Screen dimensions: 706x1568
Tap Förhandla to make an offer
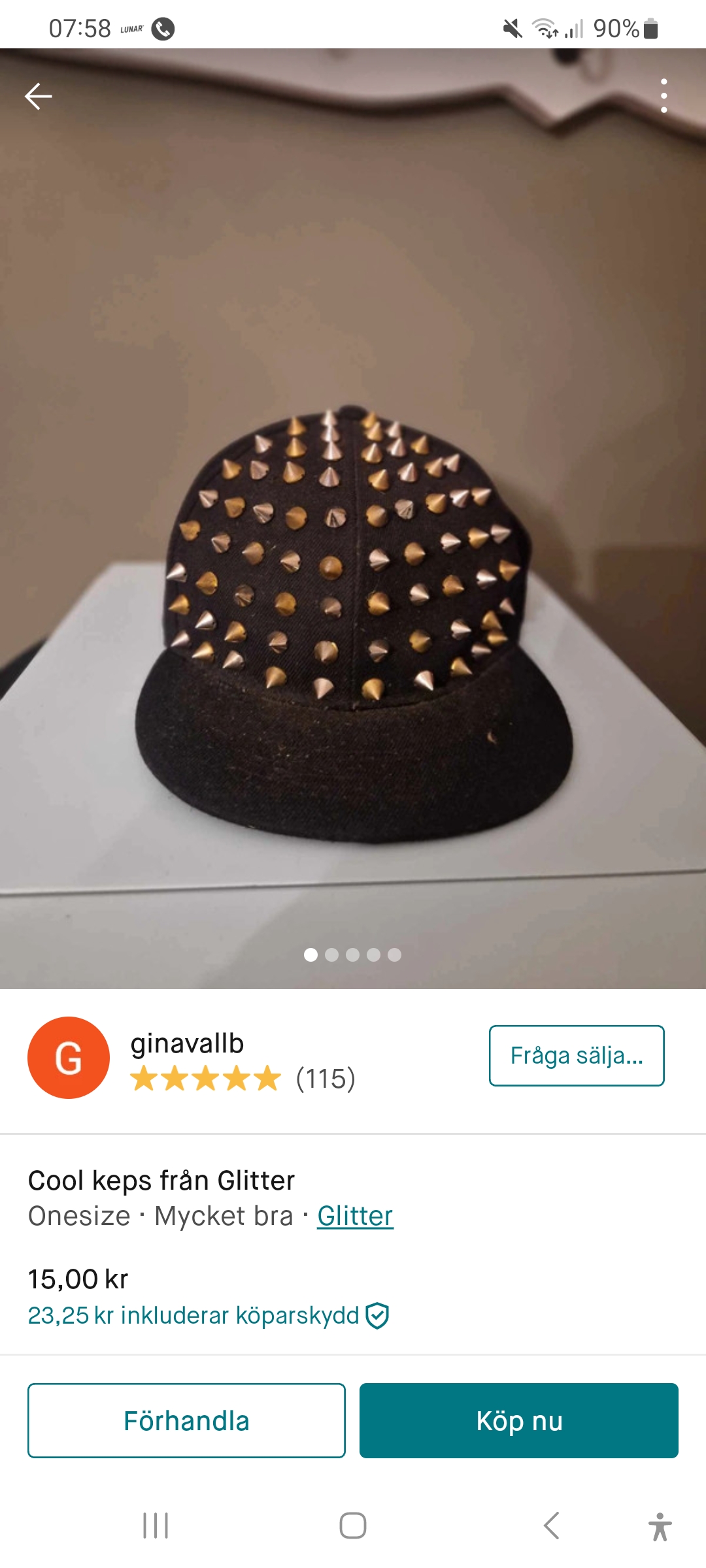[x=186, y=1420]
